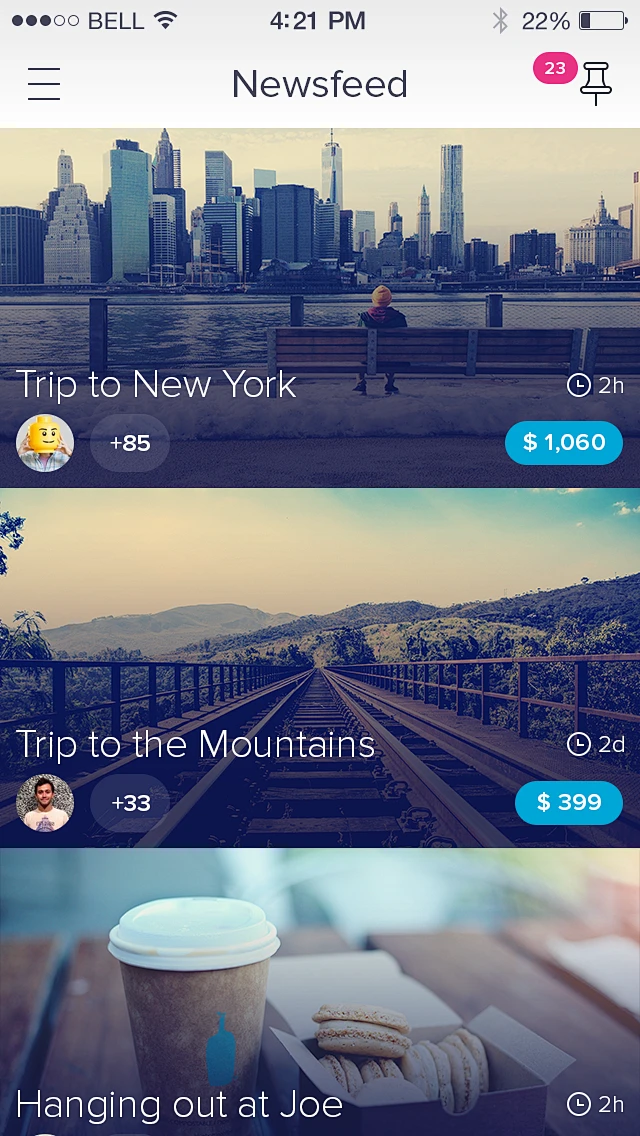Image resolution: width=640 pixels, height=1136 pixels.
Task: View the Trip to New York organizer avatar
Action: pos(45,443)
